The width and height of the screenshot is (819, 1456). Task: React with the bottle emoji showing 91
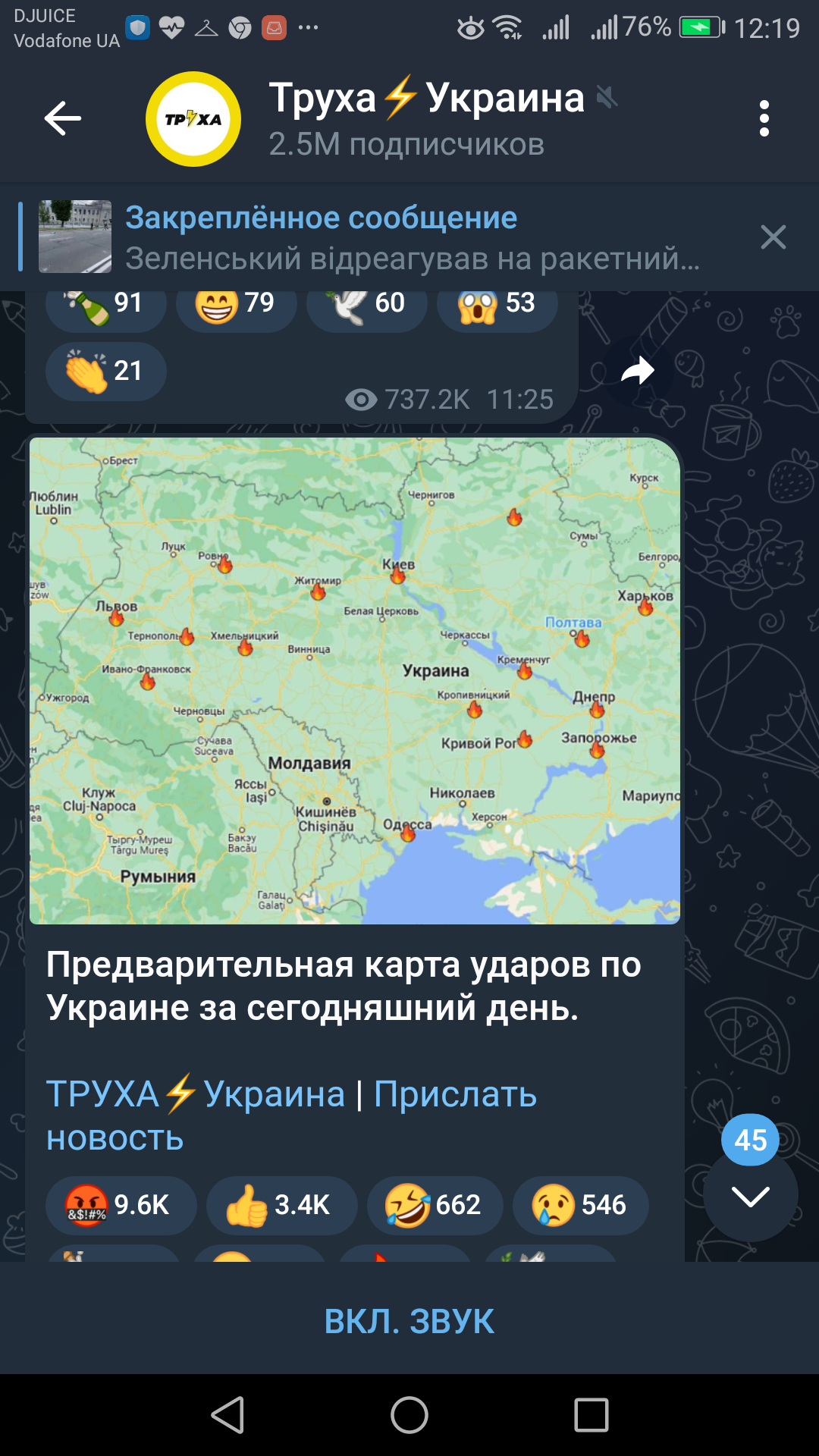tap(106, 305)
